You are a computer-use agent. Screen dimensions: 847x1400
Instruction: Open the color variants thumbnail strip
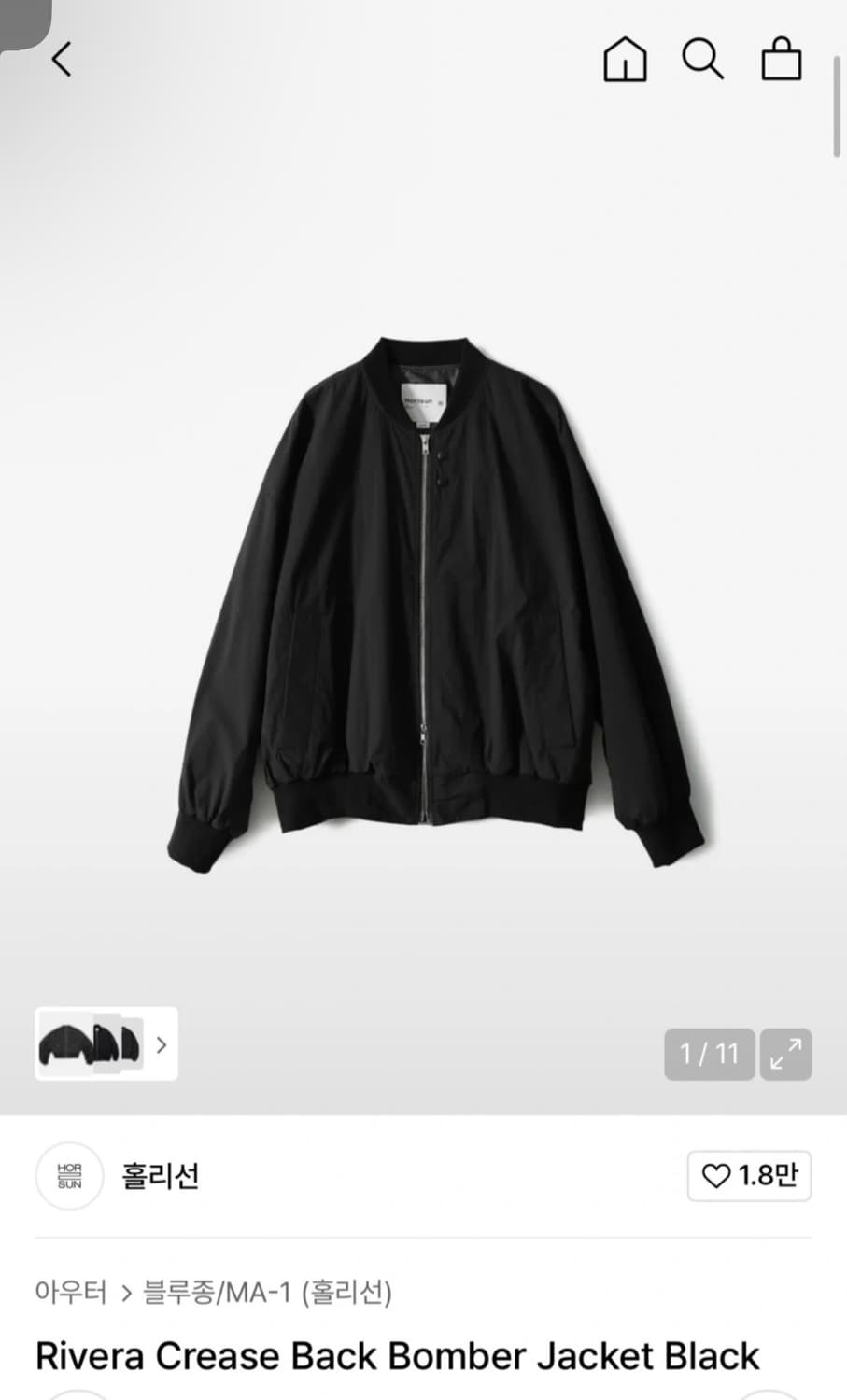106,1044
